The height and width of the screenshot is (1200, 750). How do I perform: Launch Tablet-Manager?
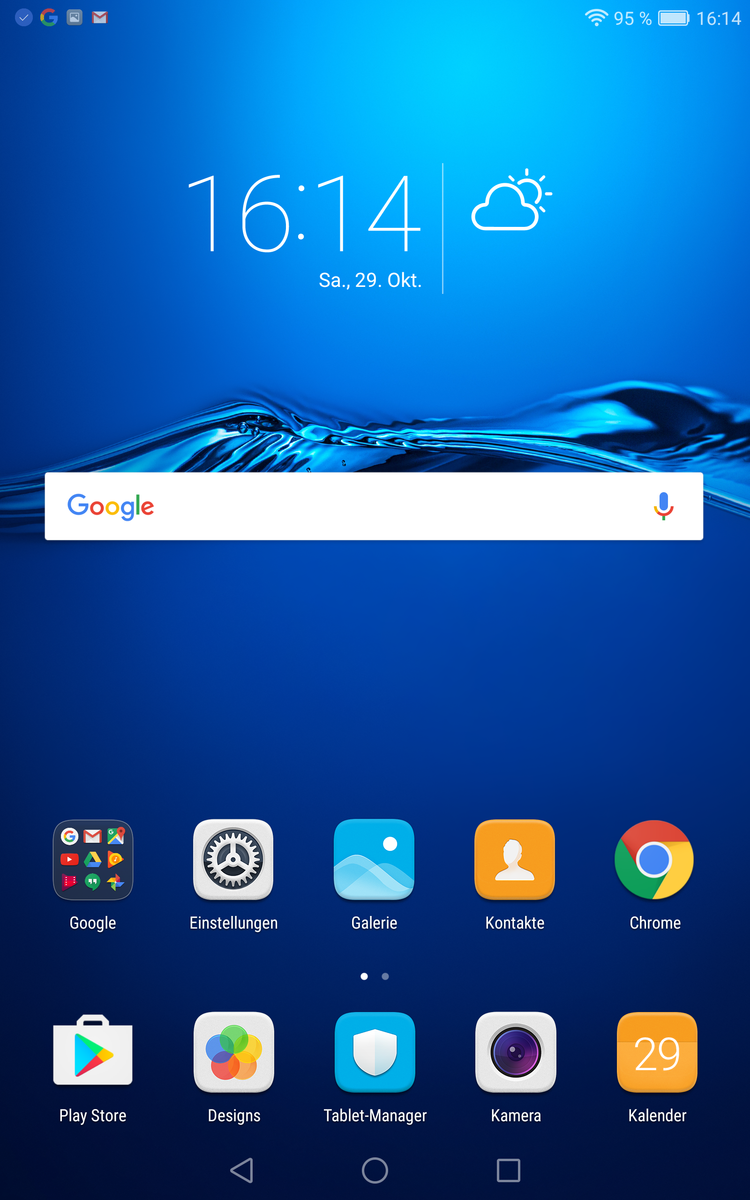click(374, 1052)
